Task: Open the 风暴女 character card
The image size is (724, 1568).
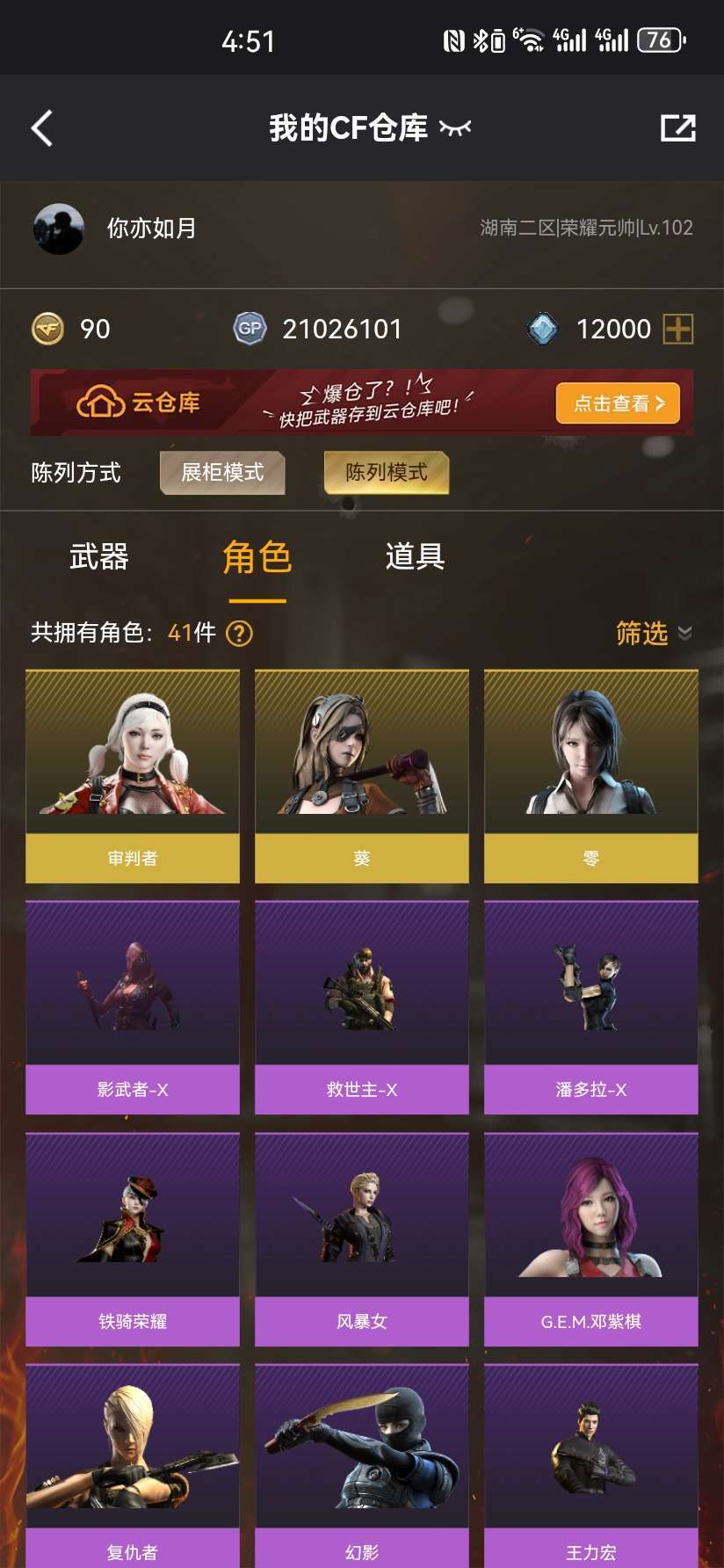Action: click(362, 1239)
